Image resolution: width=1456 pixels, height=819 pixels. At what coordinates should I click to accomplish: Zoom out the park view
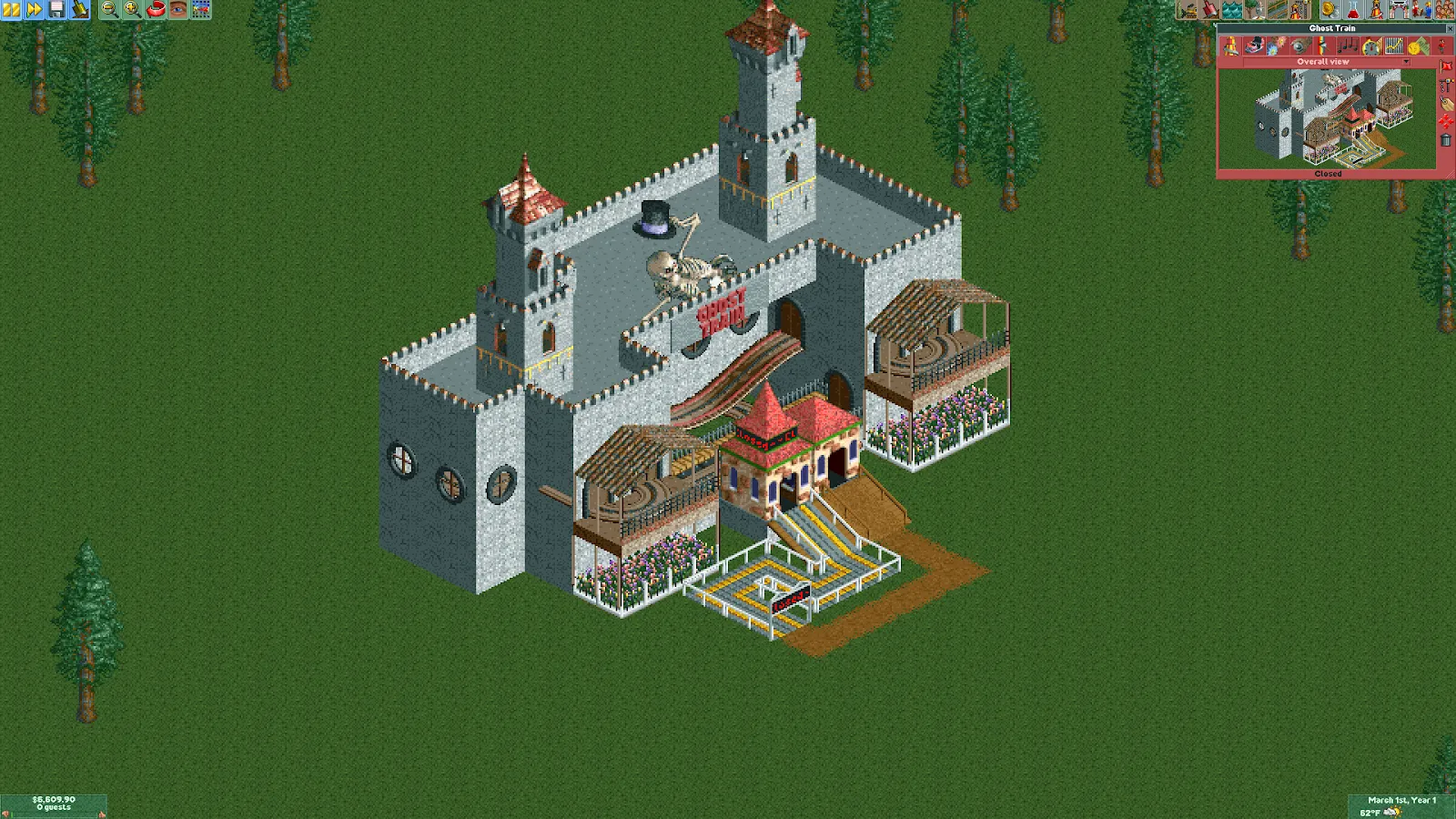tap(109, 9)
